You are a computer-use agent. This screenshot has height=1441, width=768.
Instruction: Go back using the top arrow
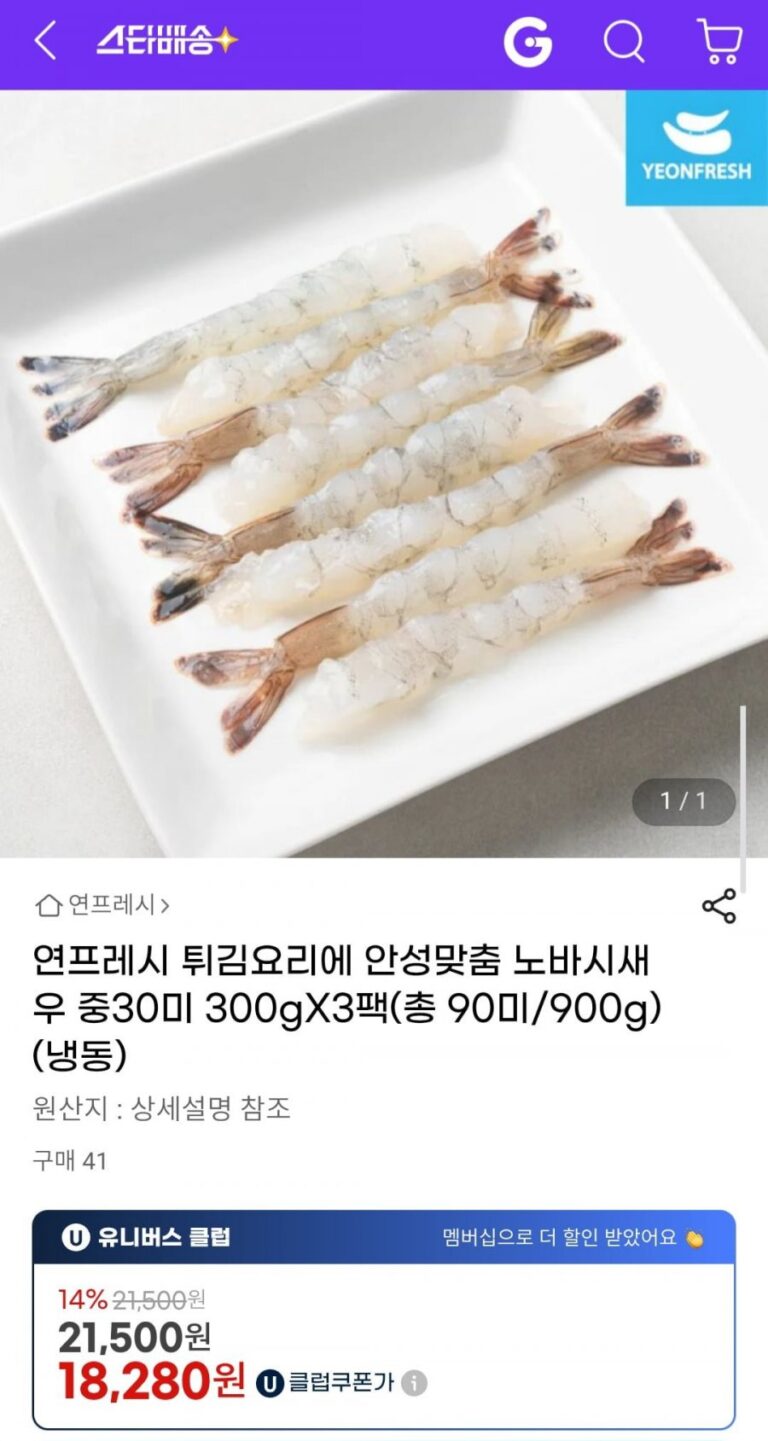(45, 42)
